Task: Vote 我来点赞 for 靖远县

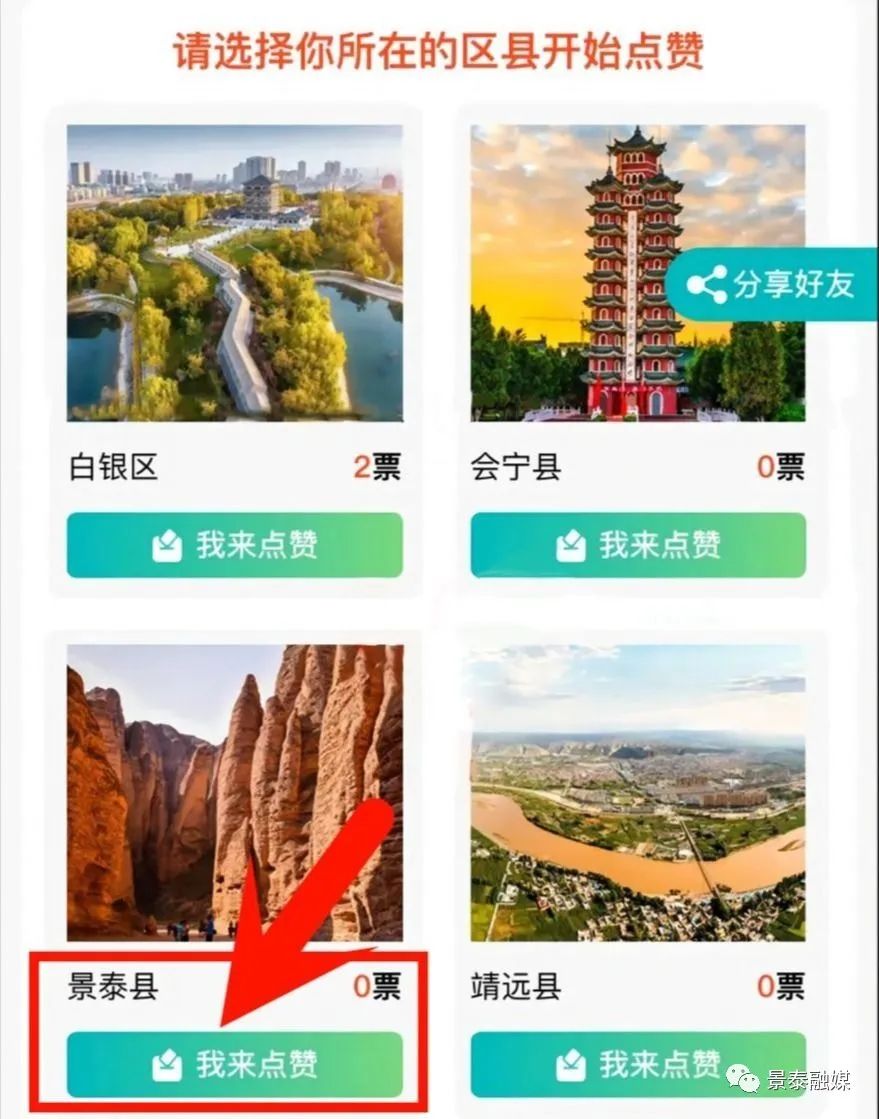Action: 638,1064
